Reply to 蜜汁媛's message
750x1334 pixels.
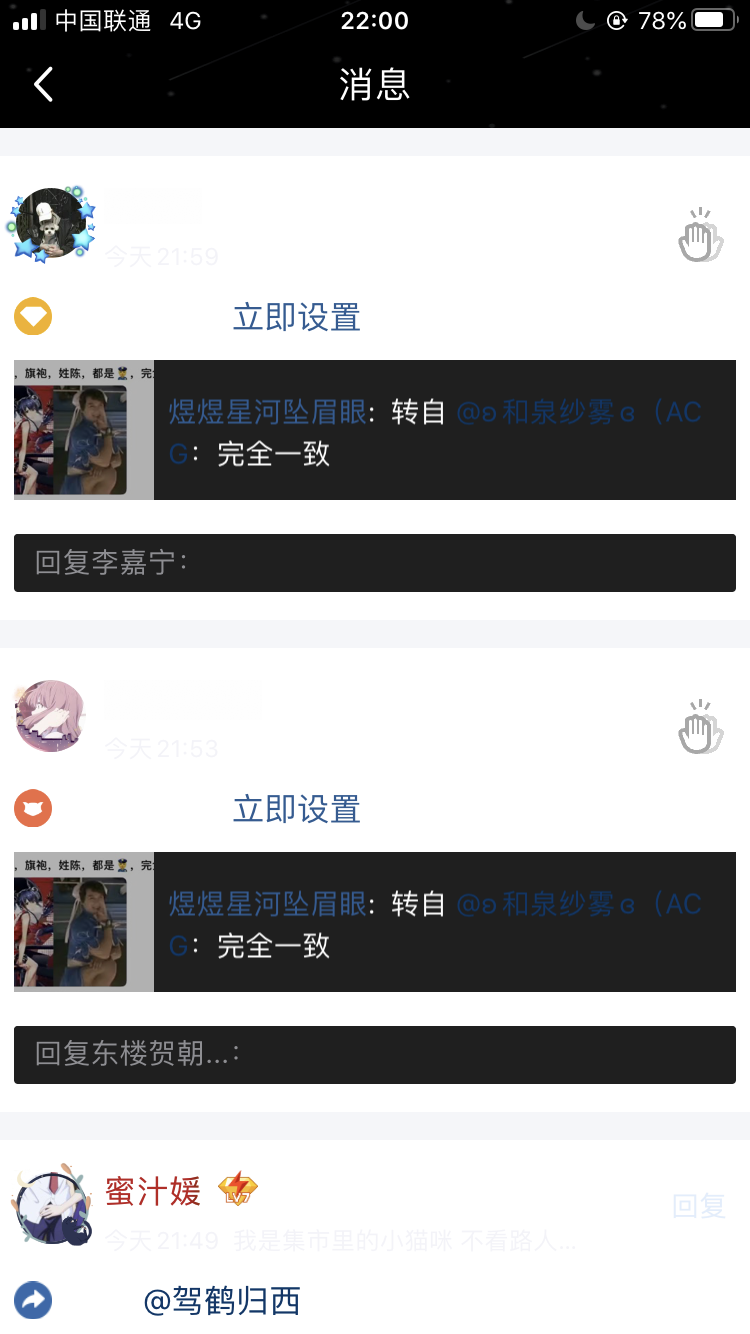tap(698, 1206)
